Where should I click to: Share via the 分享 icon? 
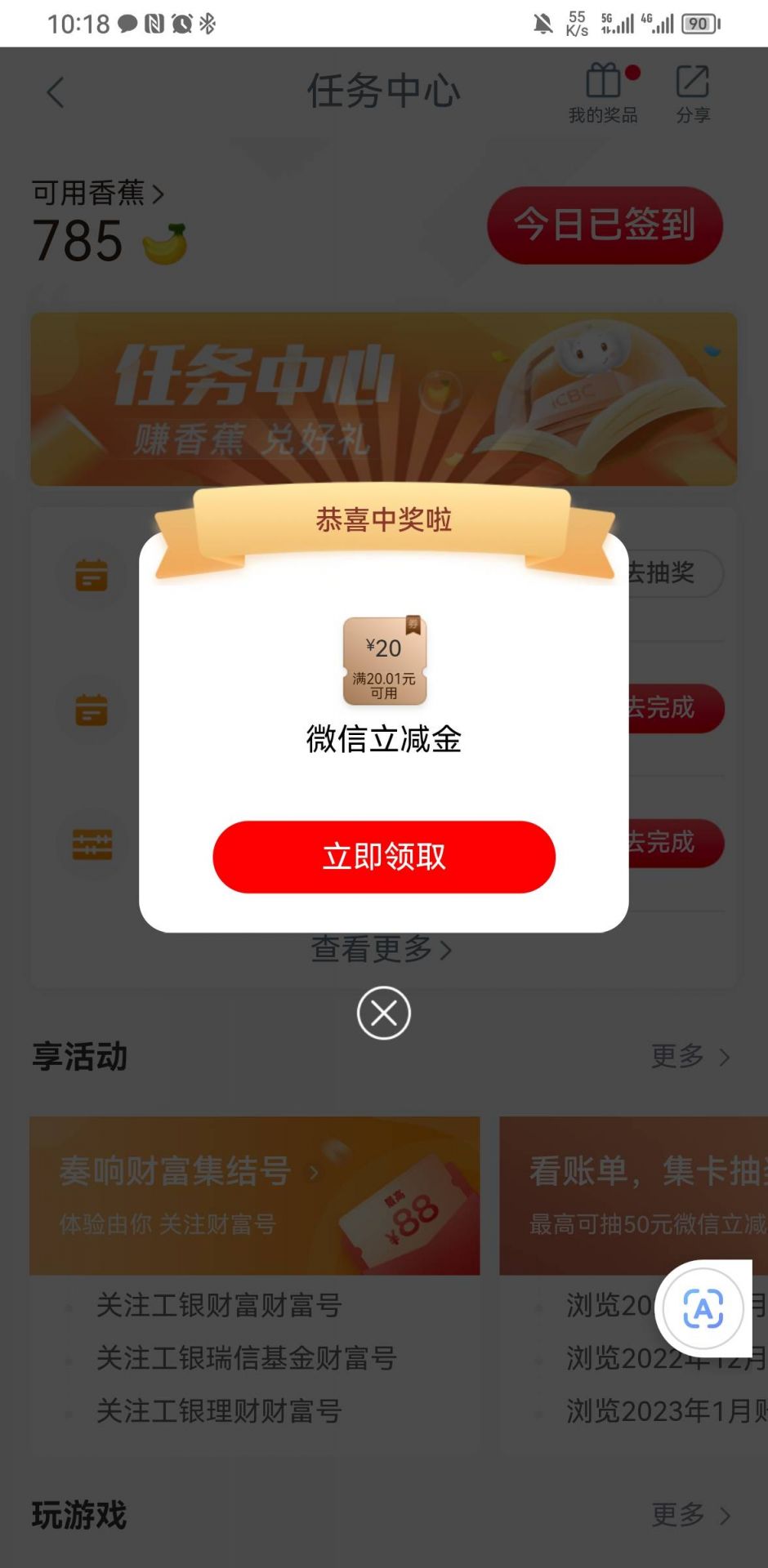693,92
